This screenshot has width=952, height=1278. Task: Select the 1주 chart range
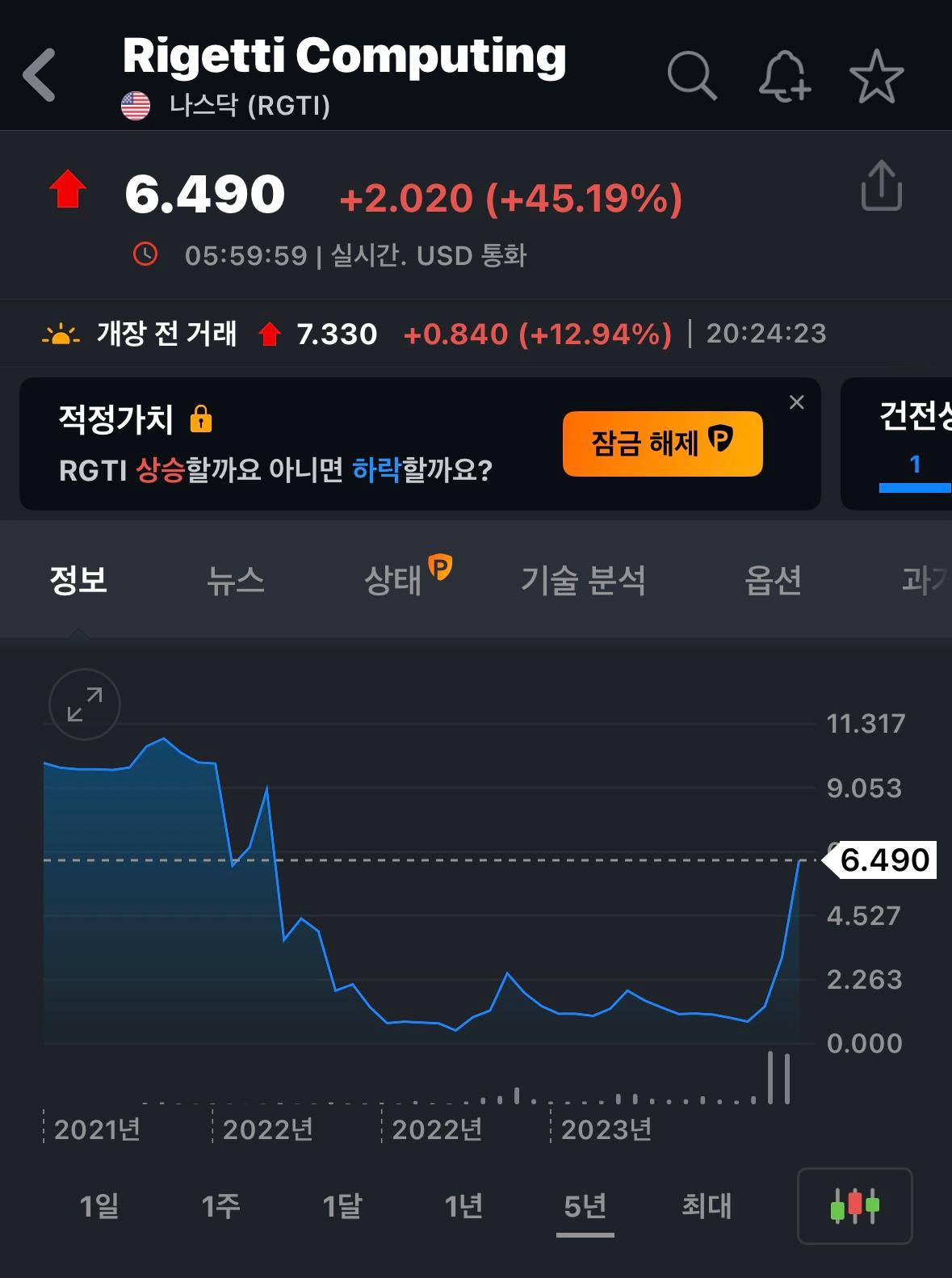click(220, 1206)
